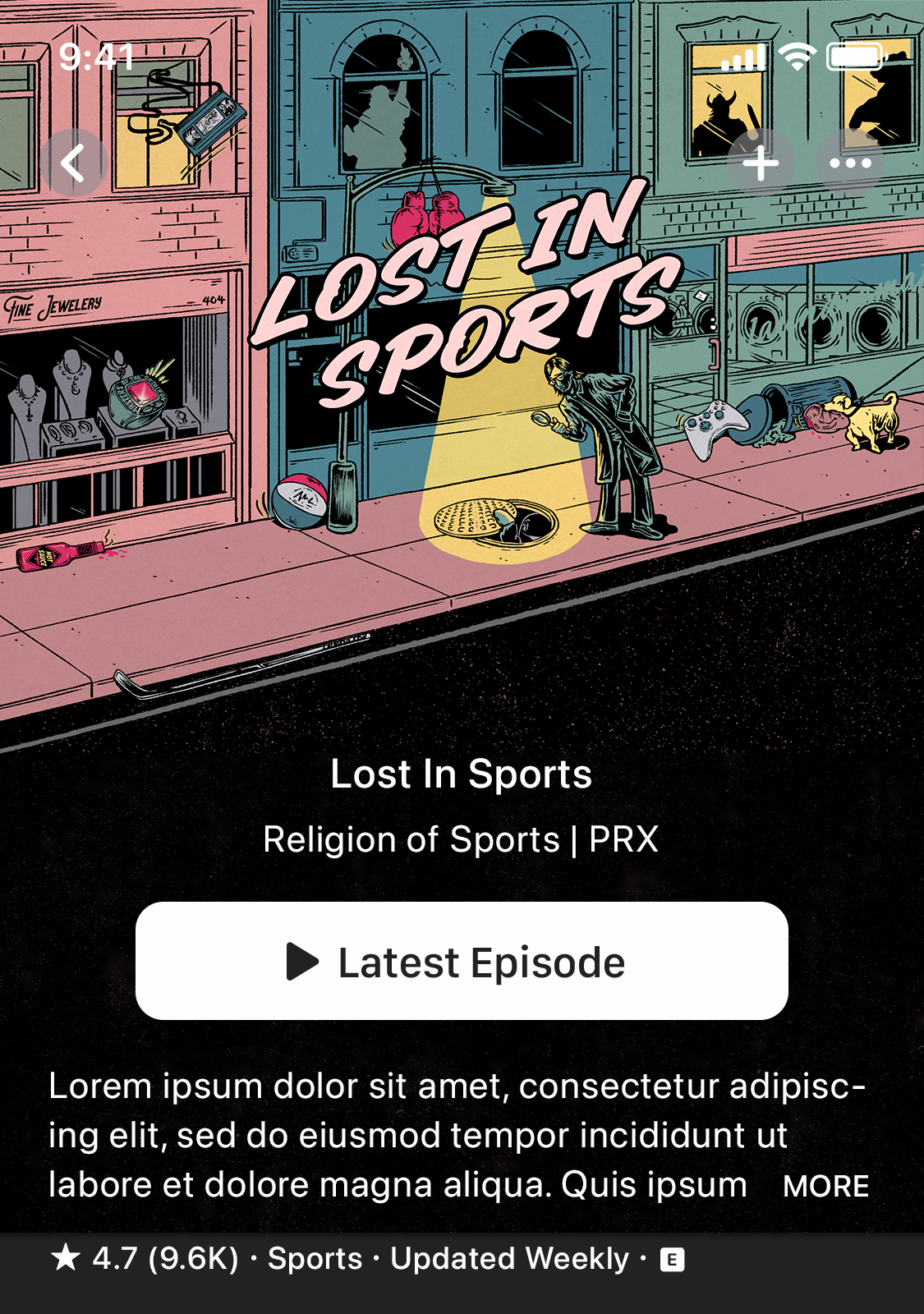Viewport: 924px width, 1314px height.
Task: Play the Latest Episode
Action: [x=462, y=962]
